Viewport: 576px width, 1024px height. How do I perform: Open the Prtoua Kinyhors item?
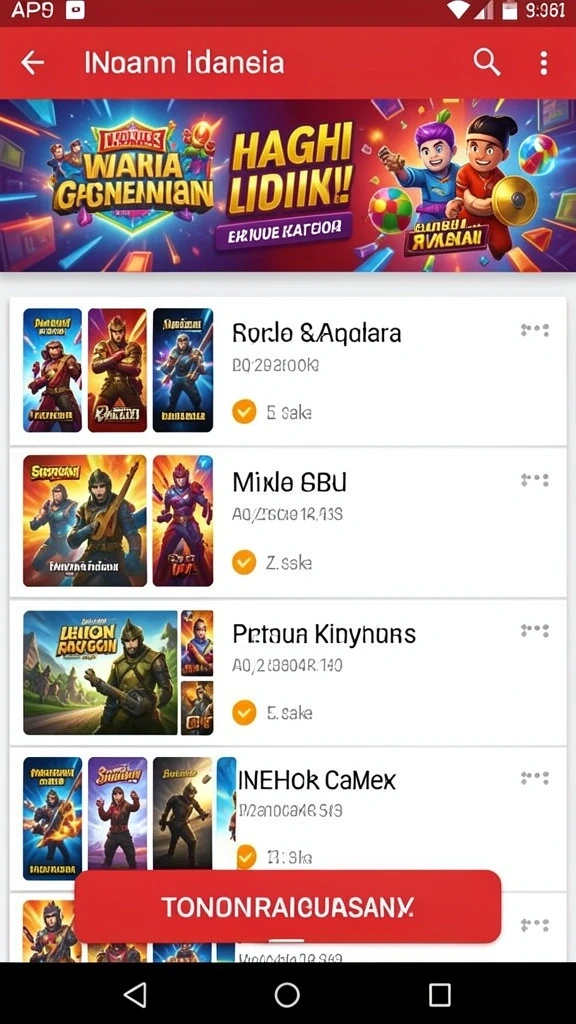288,672
